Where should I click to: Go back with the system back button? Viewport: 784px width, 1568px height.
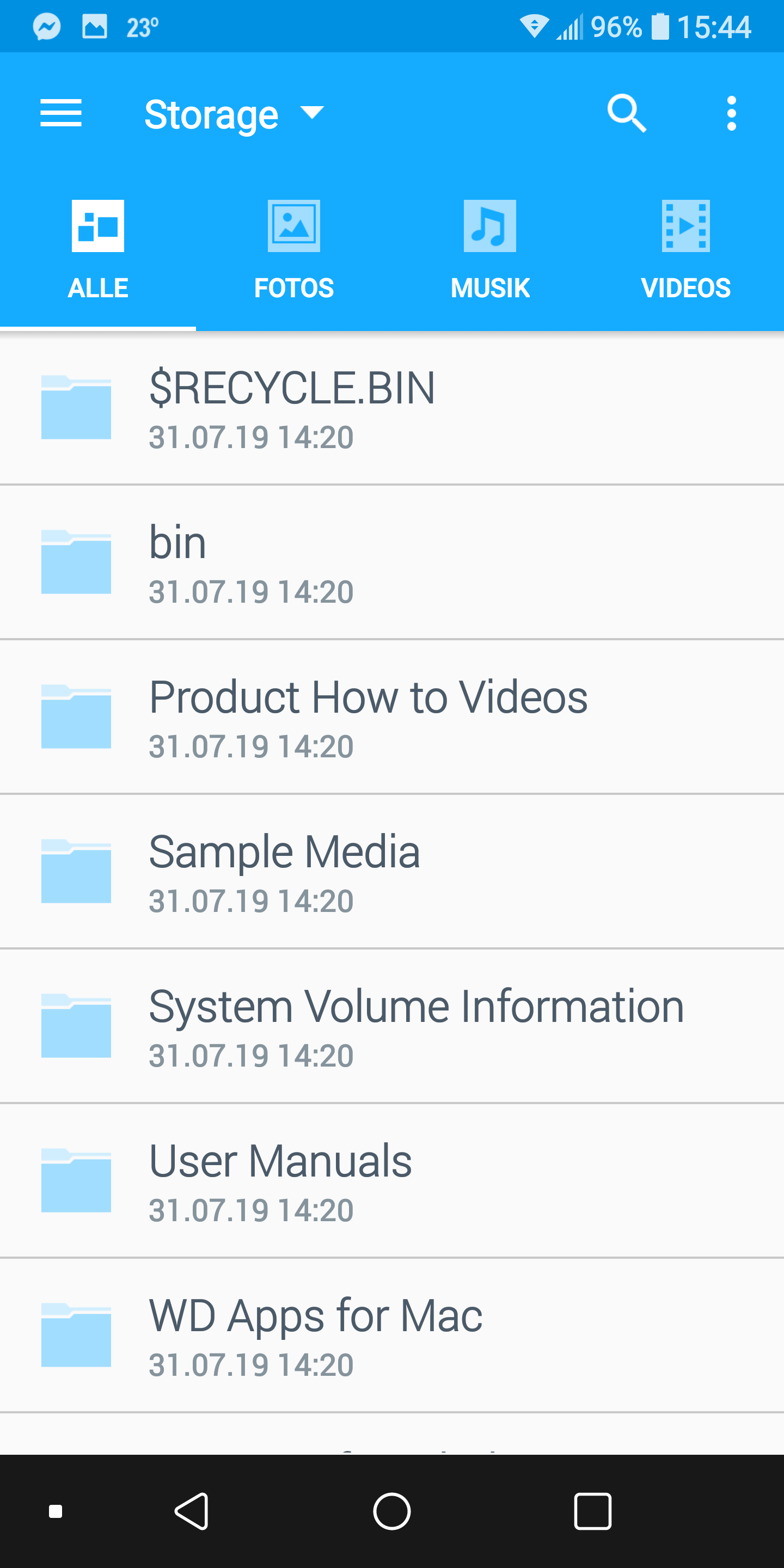(x=192, y=1511)
